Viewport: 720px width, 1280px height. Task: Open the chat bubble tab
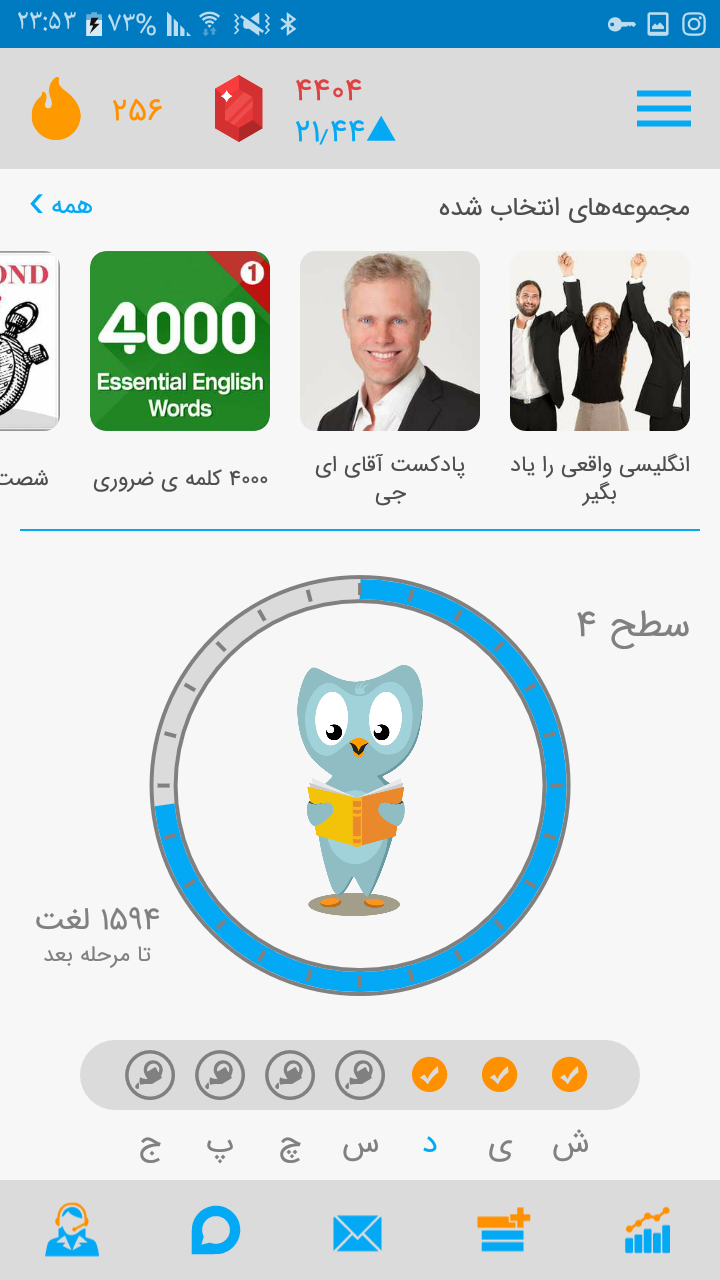tap(216, 1231)
